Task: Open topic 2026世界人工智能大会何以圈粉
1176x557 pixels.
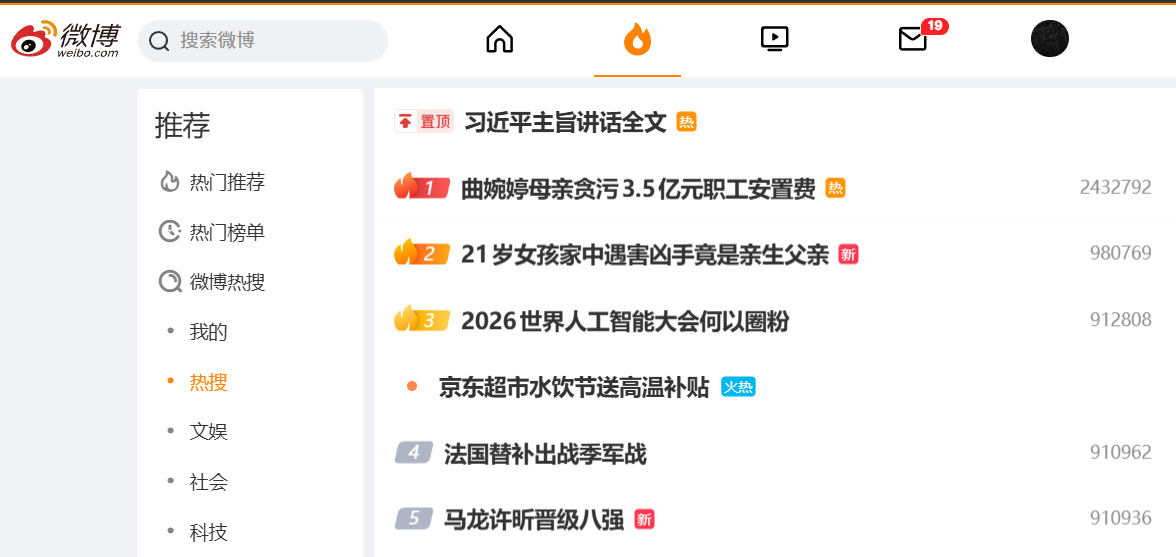Action: pos(625,321)
